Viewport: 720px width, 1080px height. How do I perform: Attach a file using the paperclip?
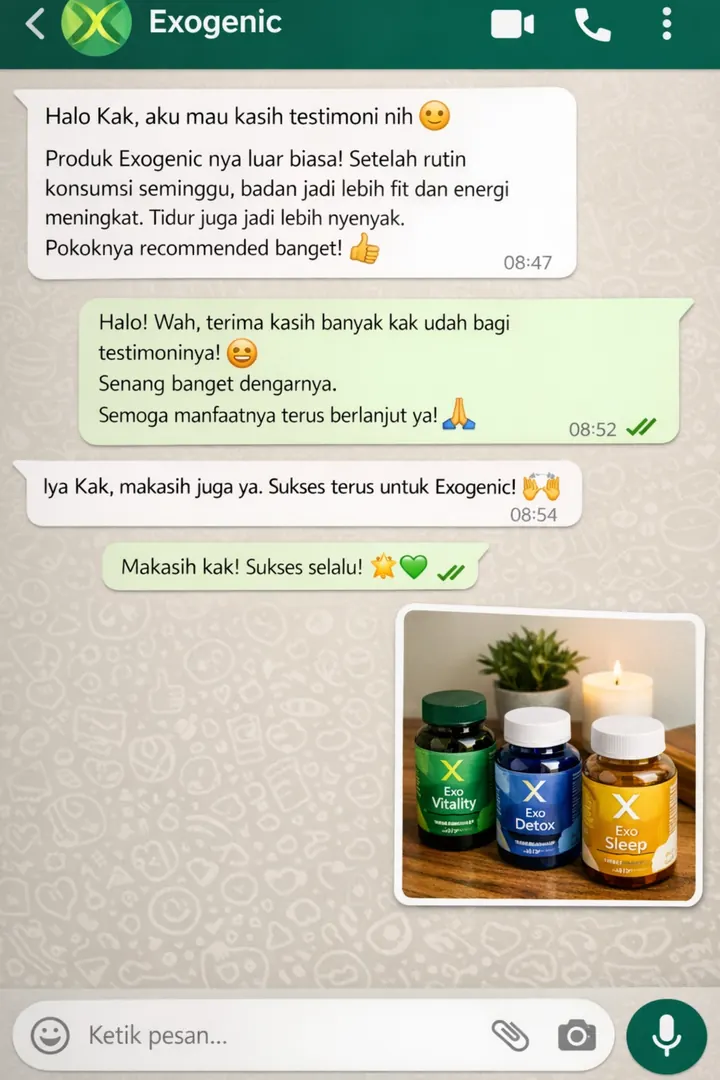coord(511,1035)
